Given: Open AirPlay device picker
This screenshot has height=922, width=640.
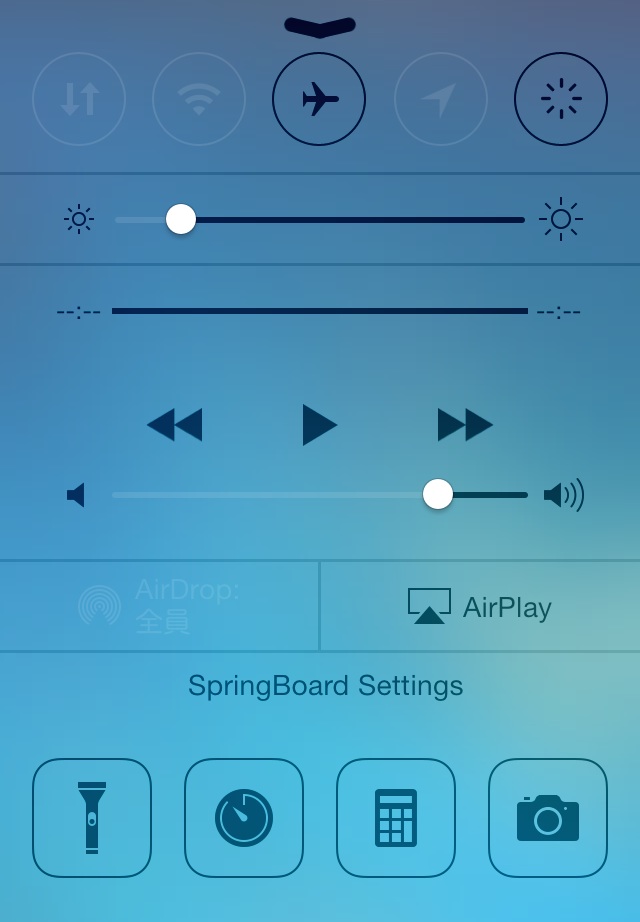Looking at the screenshot, I should 480,607.
